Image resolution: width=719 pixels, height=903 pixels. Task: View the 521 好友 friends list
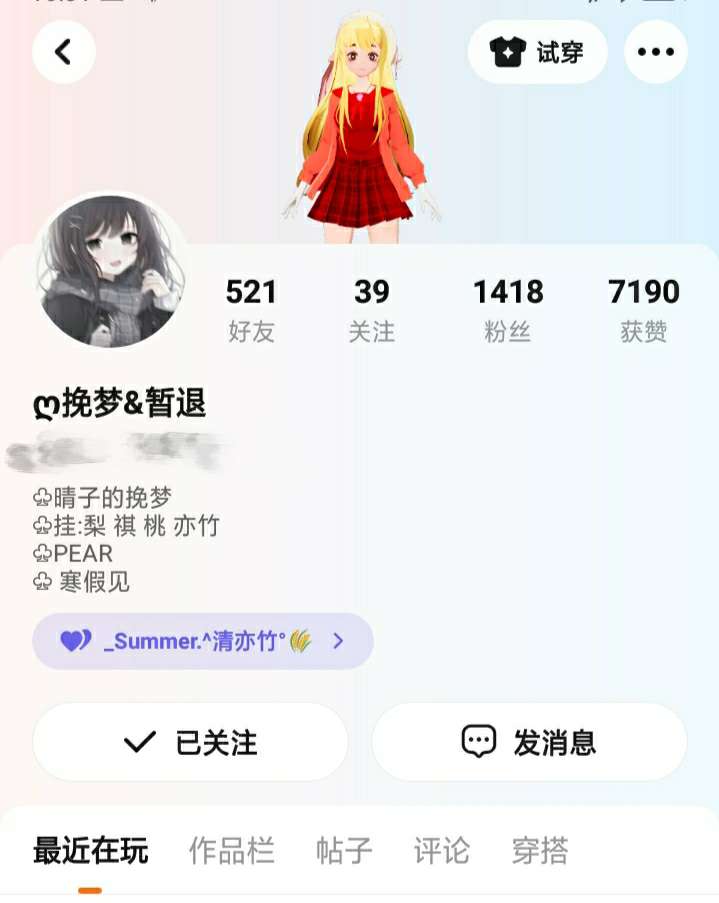pos(251,310)
